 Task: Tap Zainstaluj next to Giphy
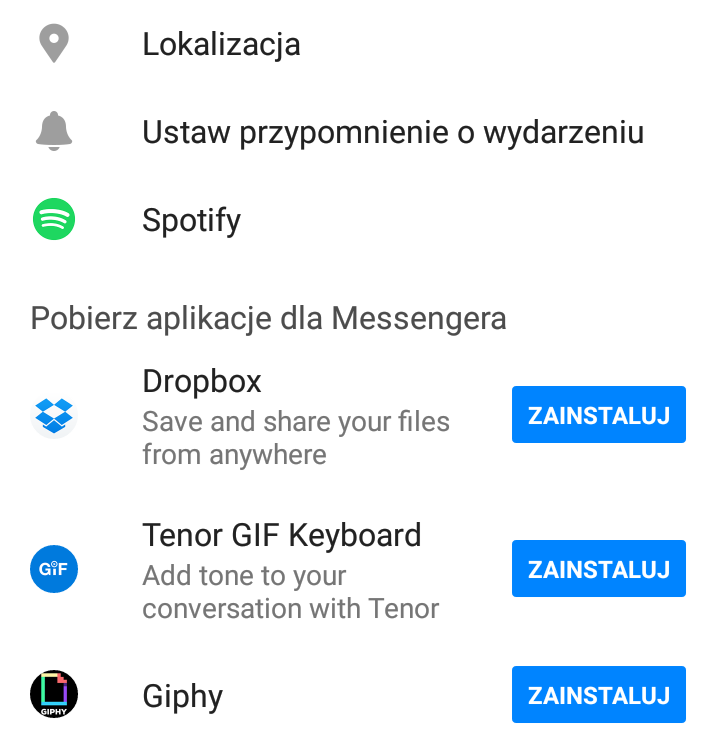click(x=598, y=695)
